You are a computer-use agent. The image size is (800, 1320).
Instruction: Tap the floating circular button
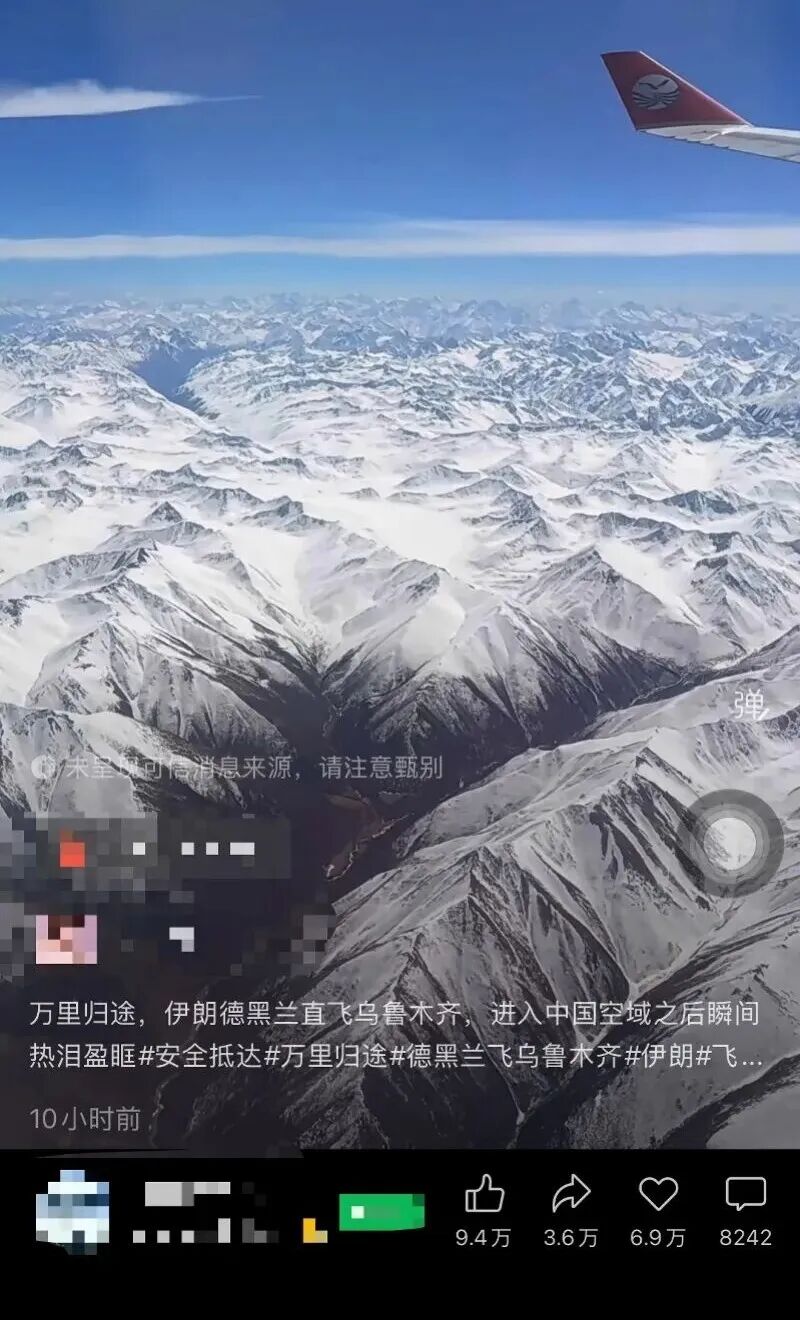tap(730, 842)
